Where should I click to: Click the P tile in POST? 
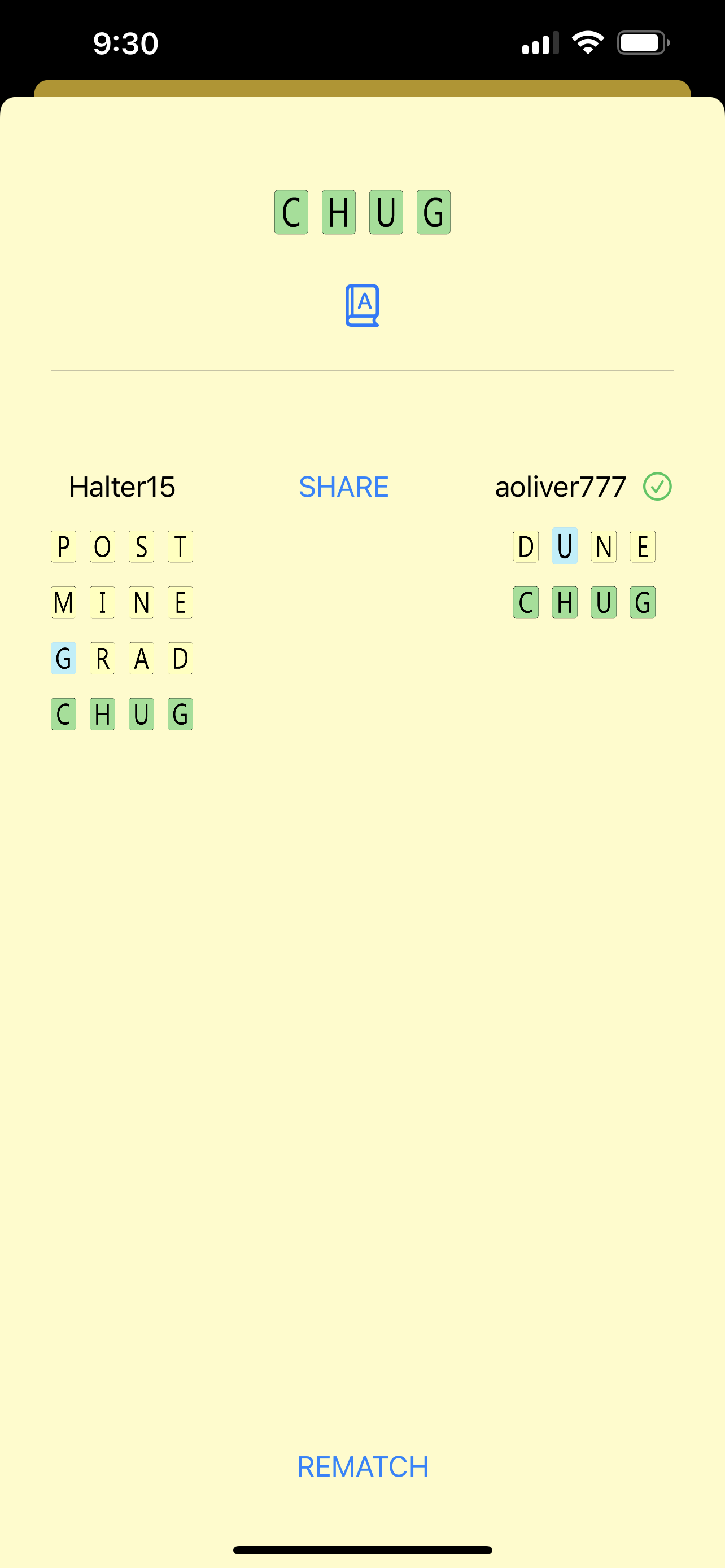point(63,546)
